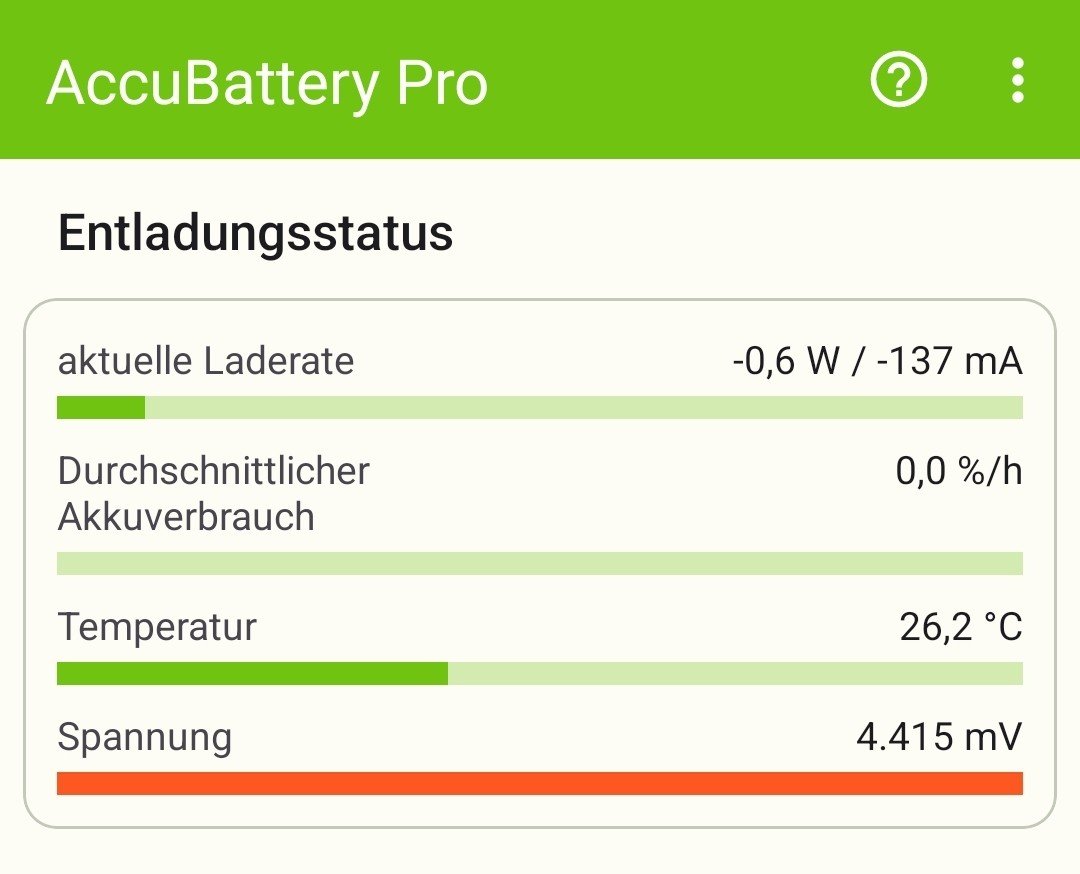Open the help question mark icon
This screenshot has width=1080, height=874.
[x=898, y=80]
